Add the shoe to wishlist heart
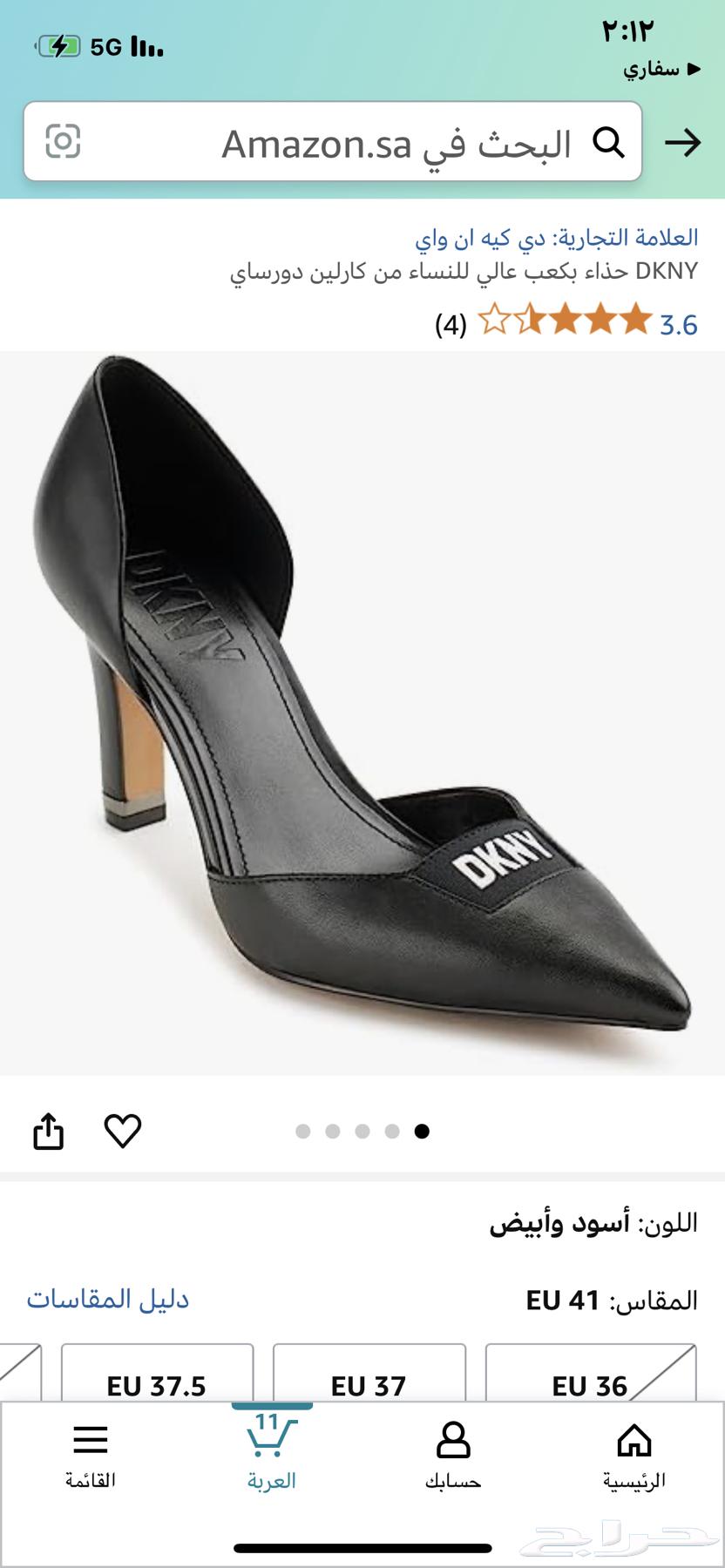Viewport: 725px width, 1568px height. click(123, 1132)
